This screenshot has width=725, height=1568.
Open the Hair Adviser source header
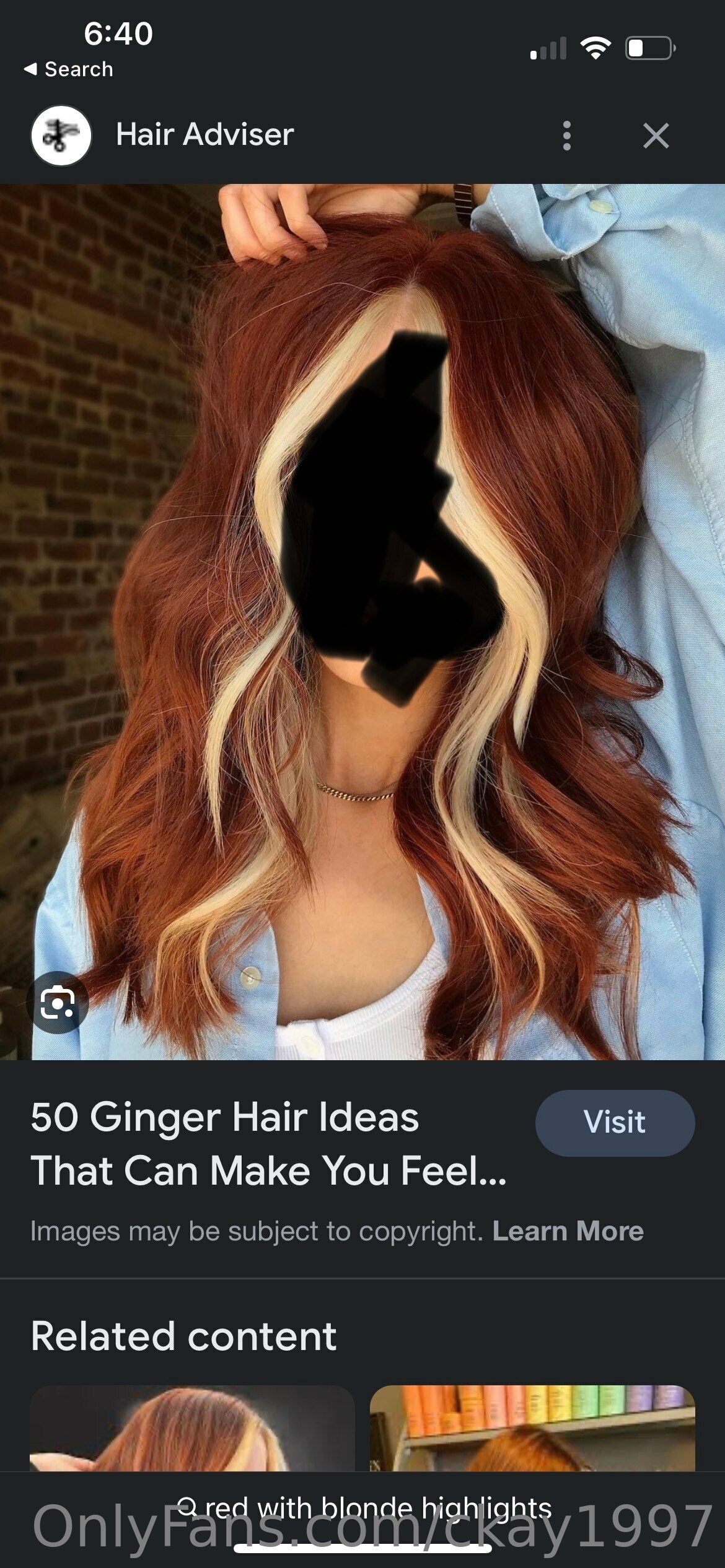point(204,135)
